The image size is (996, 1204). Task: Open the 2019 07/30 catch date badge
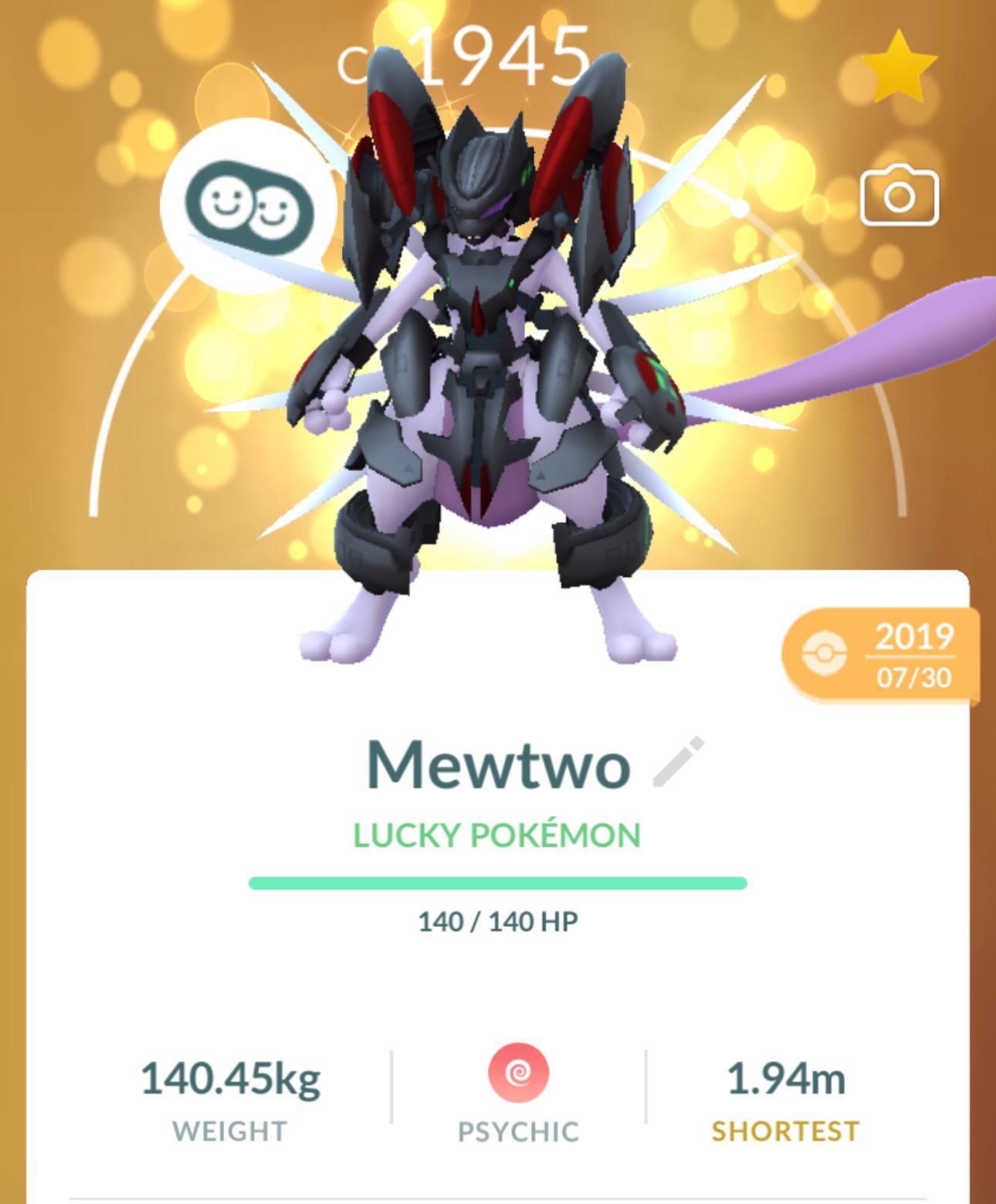point(882,655)
